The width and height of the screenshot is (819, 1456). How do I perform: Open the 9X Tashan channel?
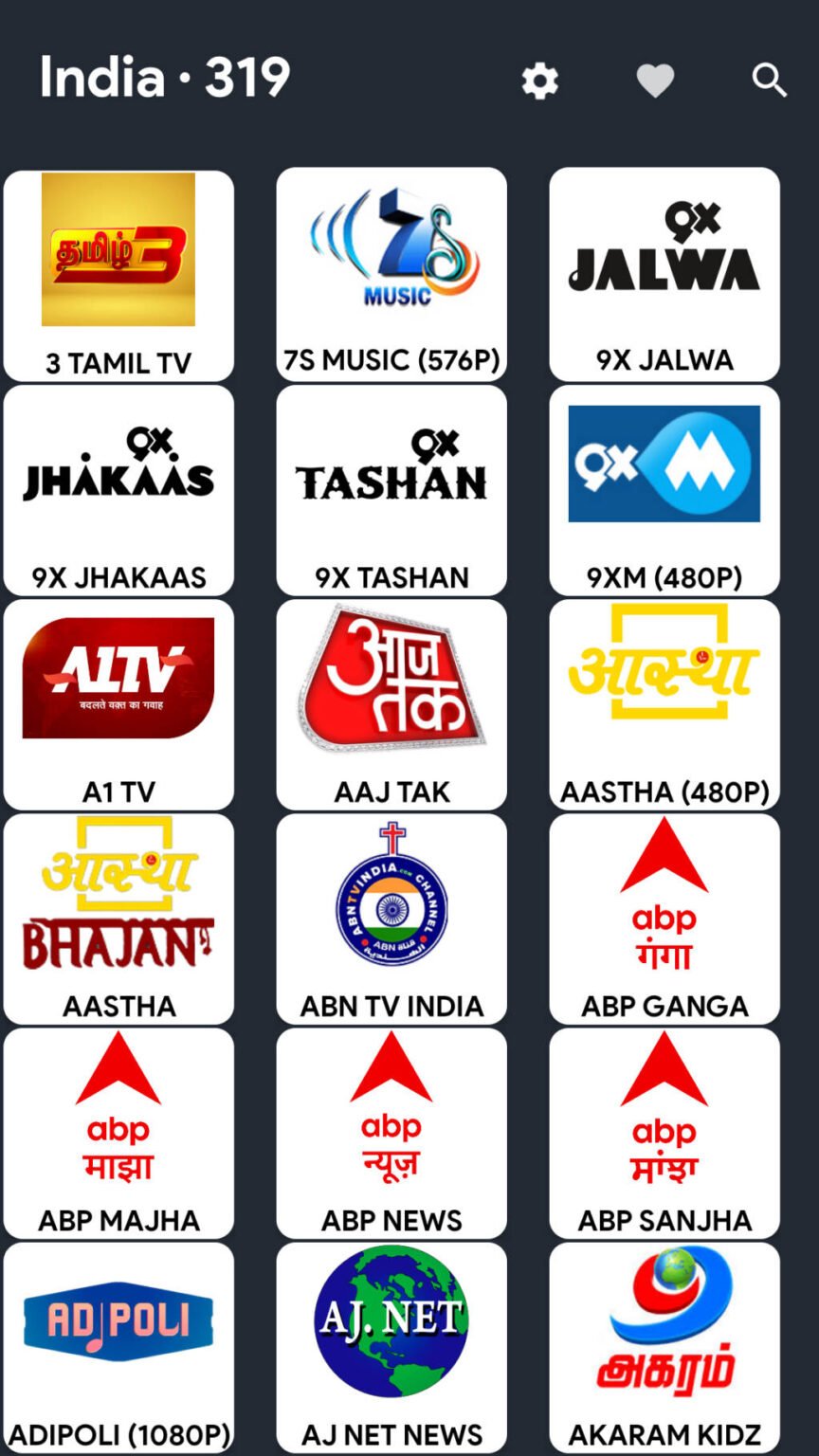click(391, 490)
